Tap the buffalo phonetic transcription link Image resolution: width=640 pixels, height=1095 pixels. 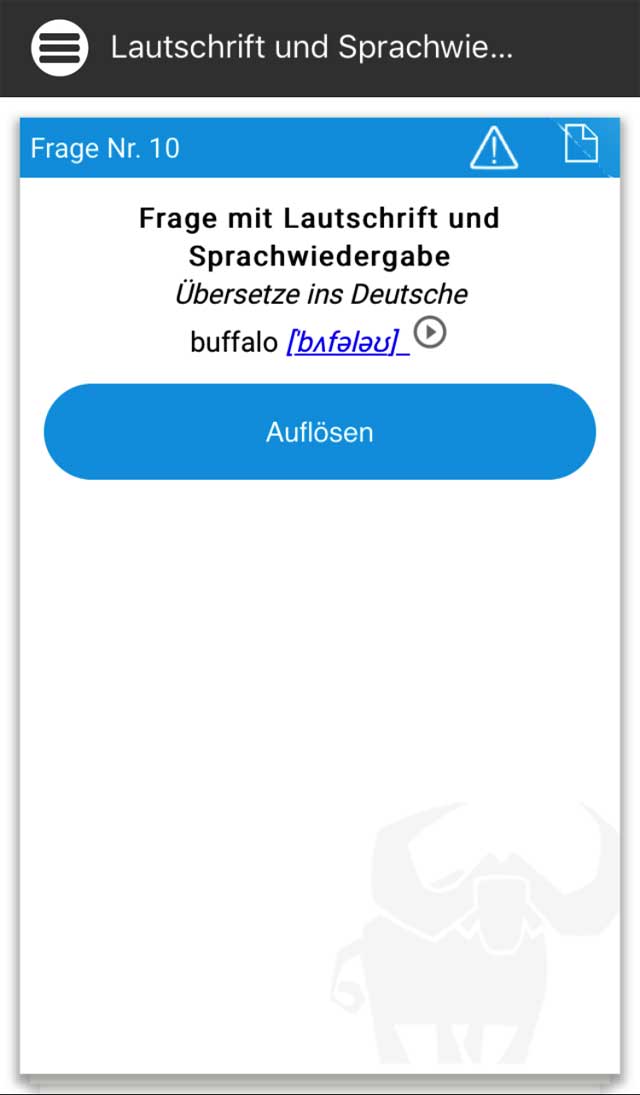[x=347, y=343]
